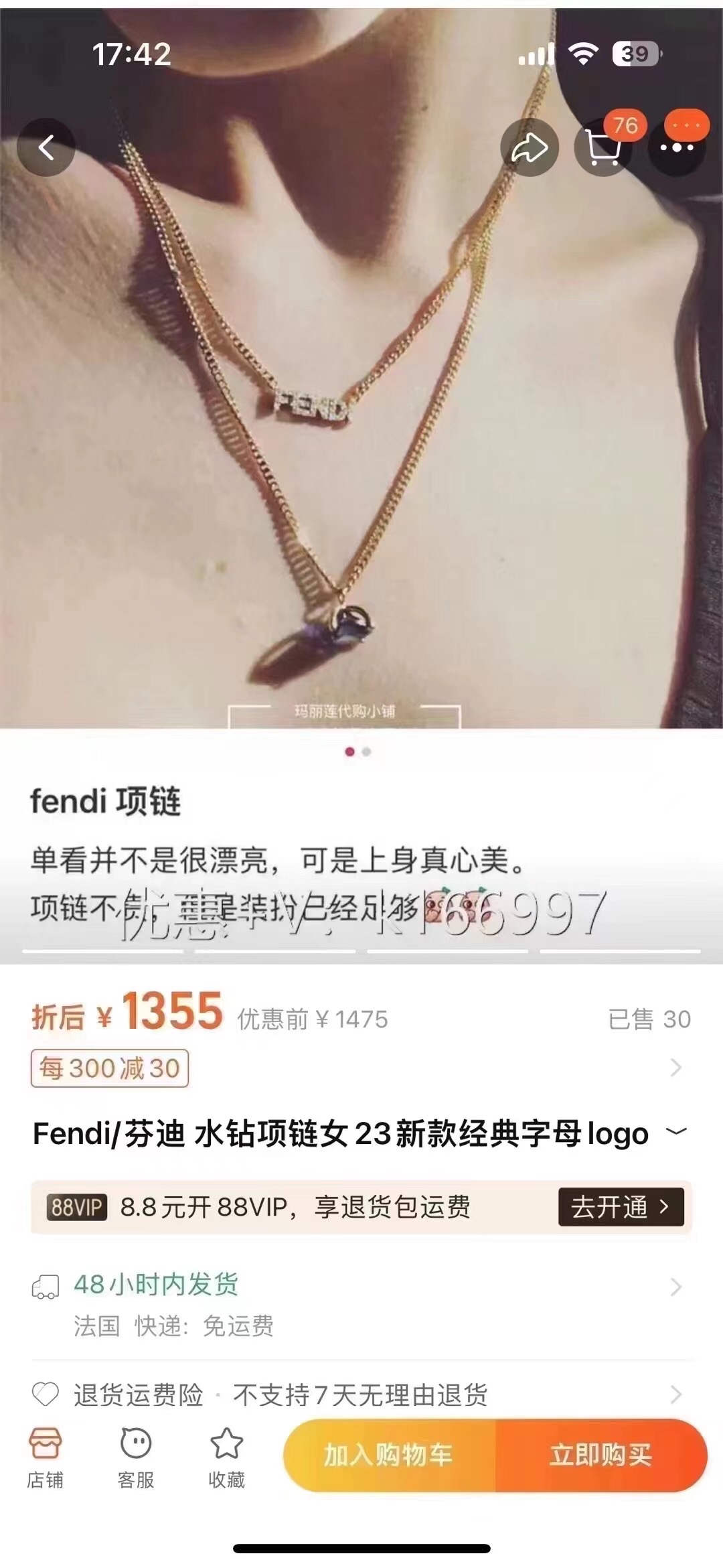Tap 加入购物车 to add to cart

tap(390, 1455)
